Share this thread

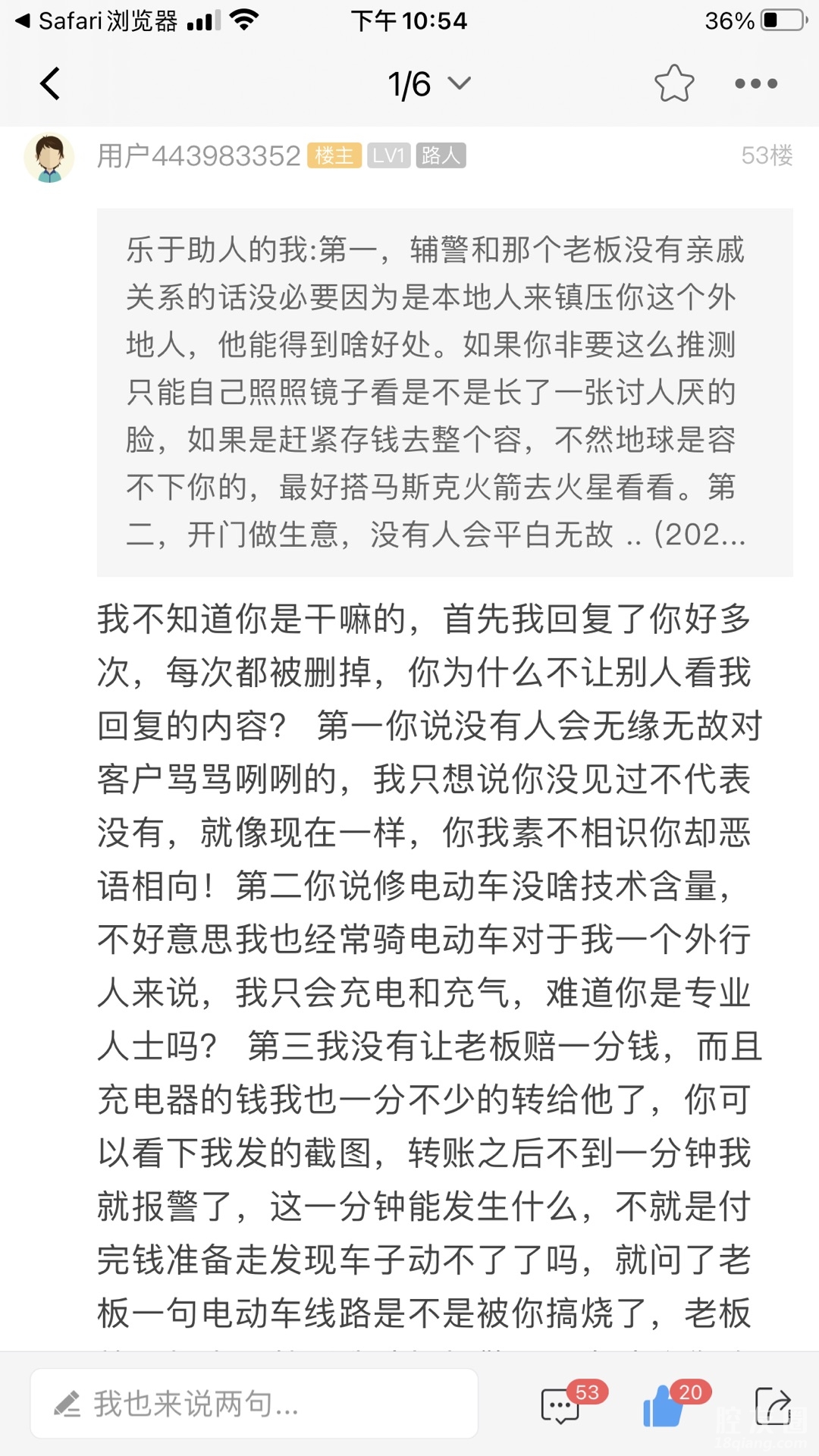coord(773,1405)
